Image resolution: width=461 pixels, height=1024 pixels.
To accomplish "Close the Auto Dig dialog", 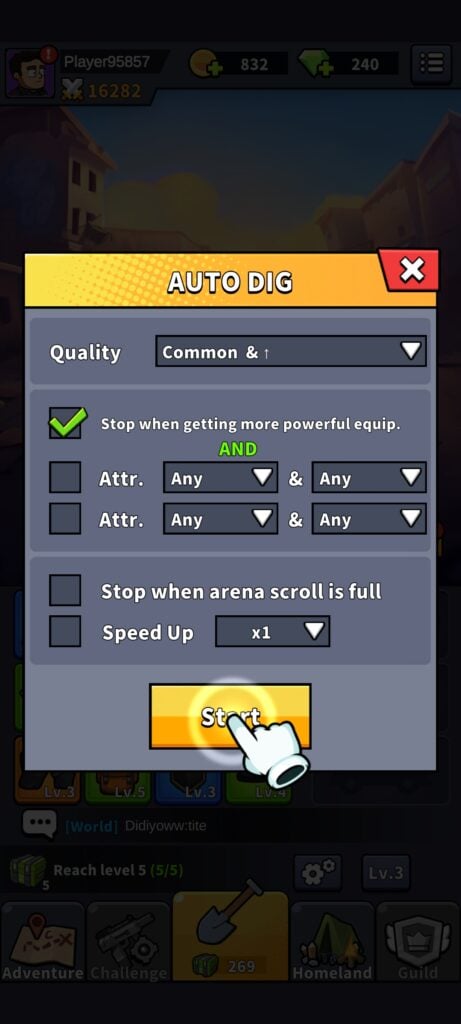I will (411, 269).
